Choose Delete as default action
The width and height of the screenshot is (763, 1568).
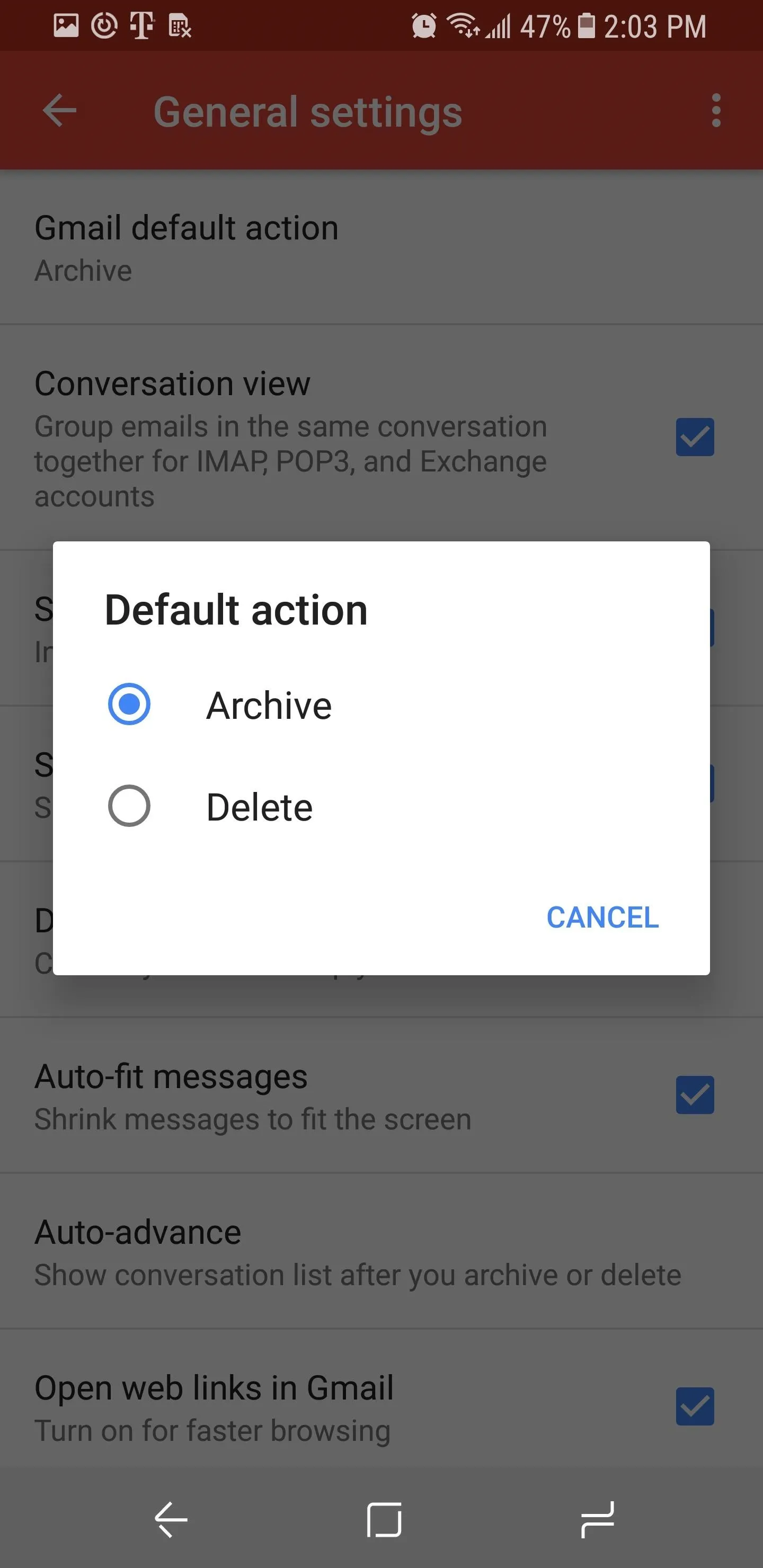(129, 806)
